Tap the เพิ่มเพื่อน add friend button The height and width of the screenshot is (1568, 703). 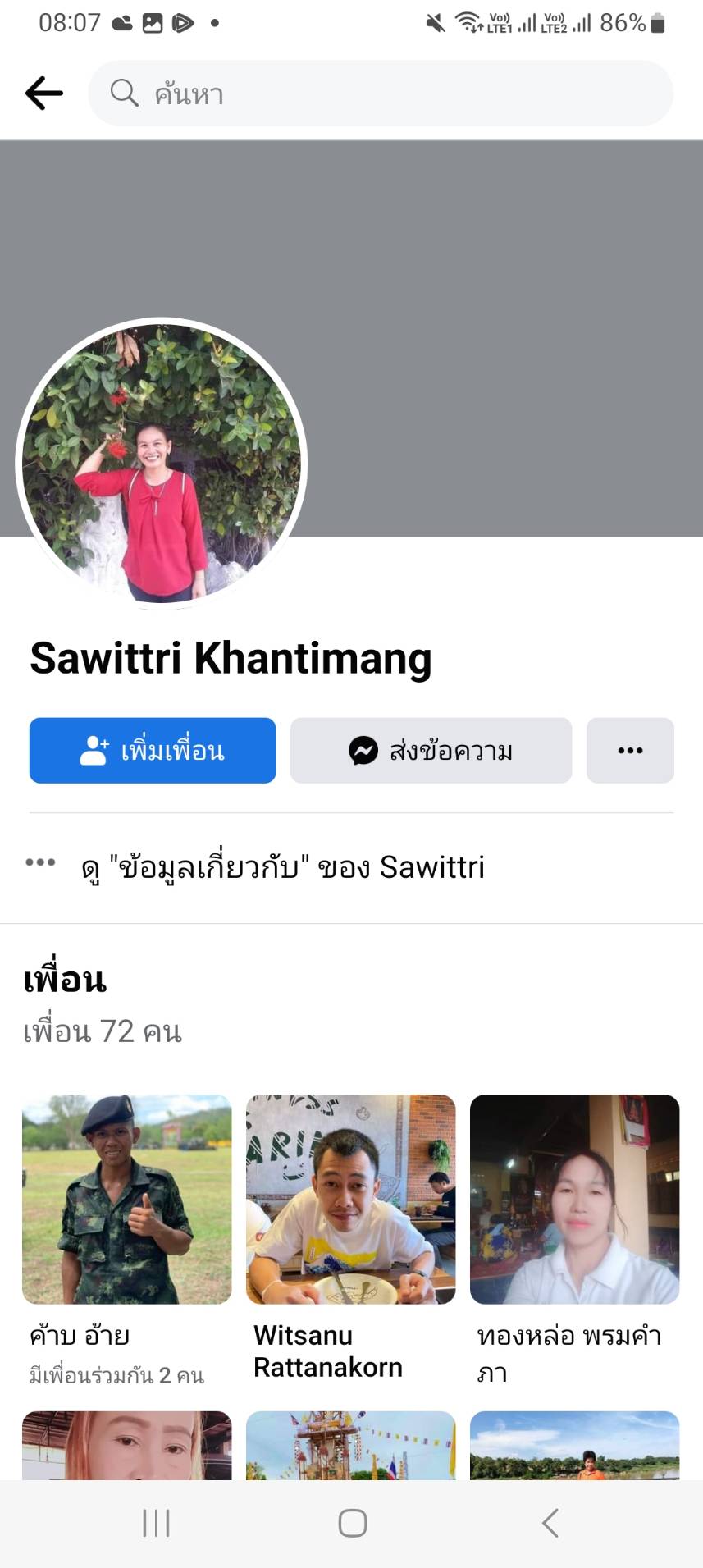[153, 750]
